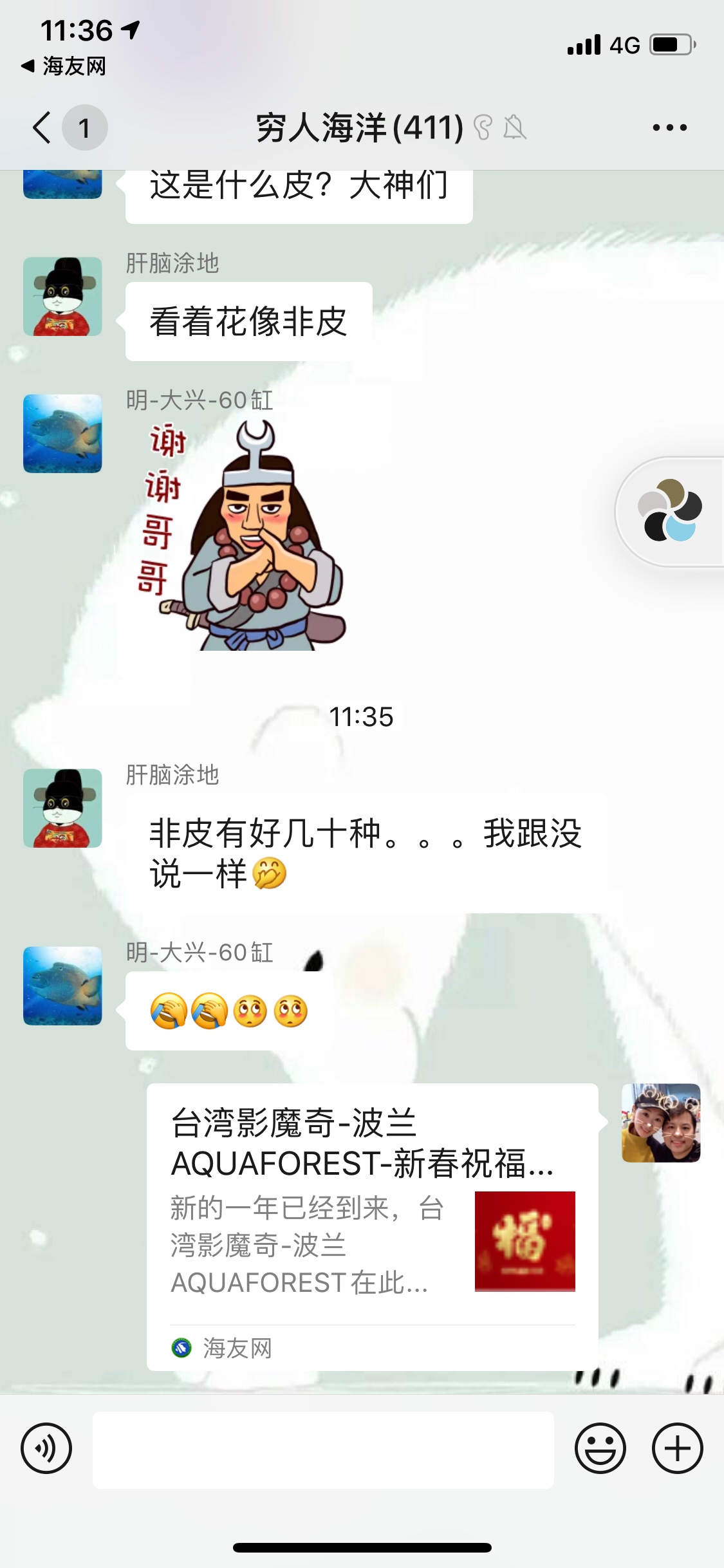Screen dimensions: 724x1568
Task: Open your own profile avatar beside the link card
Action: tap(660, 1123)
